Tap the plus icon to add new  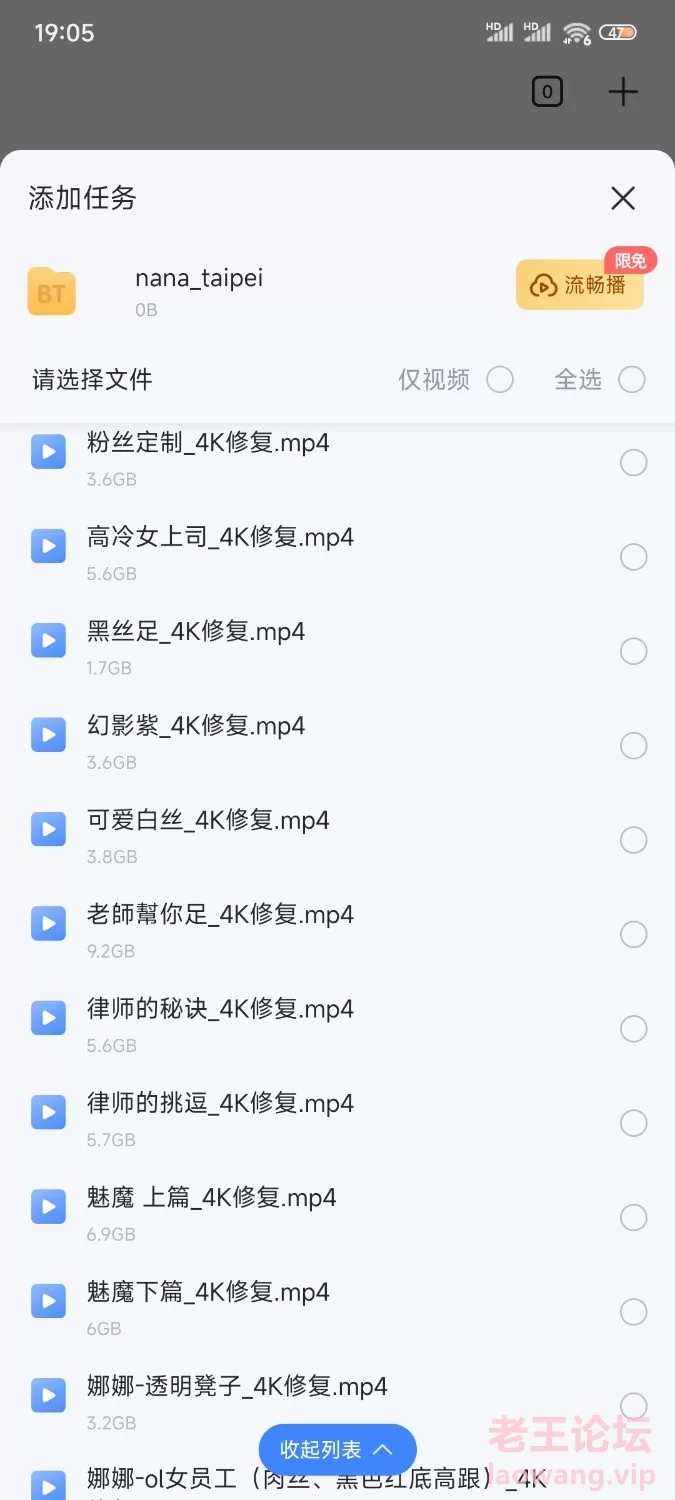(x=623, y=92)
